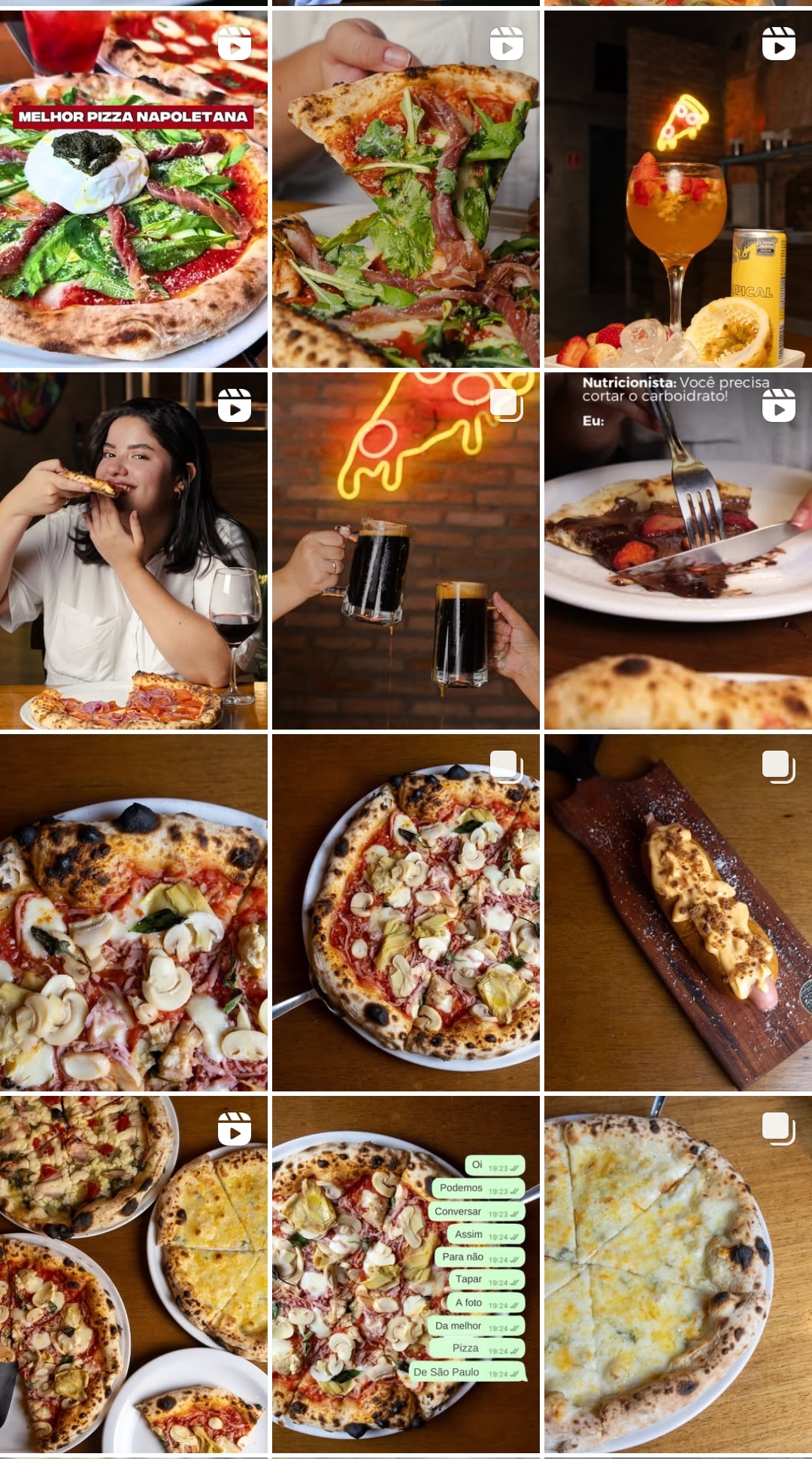Open the 'Nutricionista' chocolate strawberry pizza reel

(677, 551)
